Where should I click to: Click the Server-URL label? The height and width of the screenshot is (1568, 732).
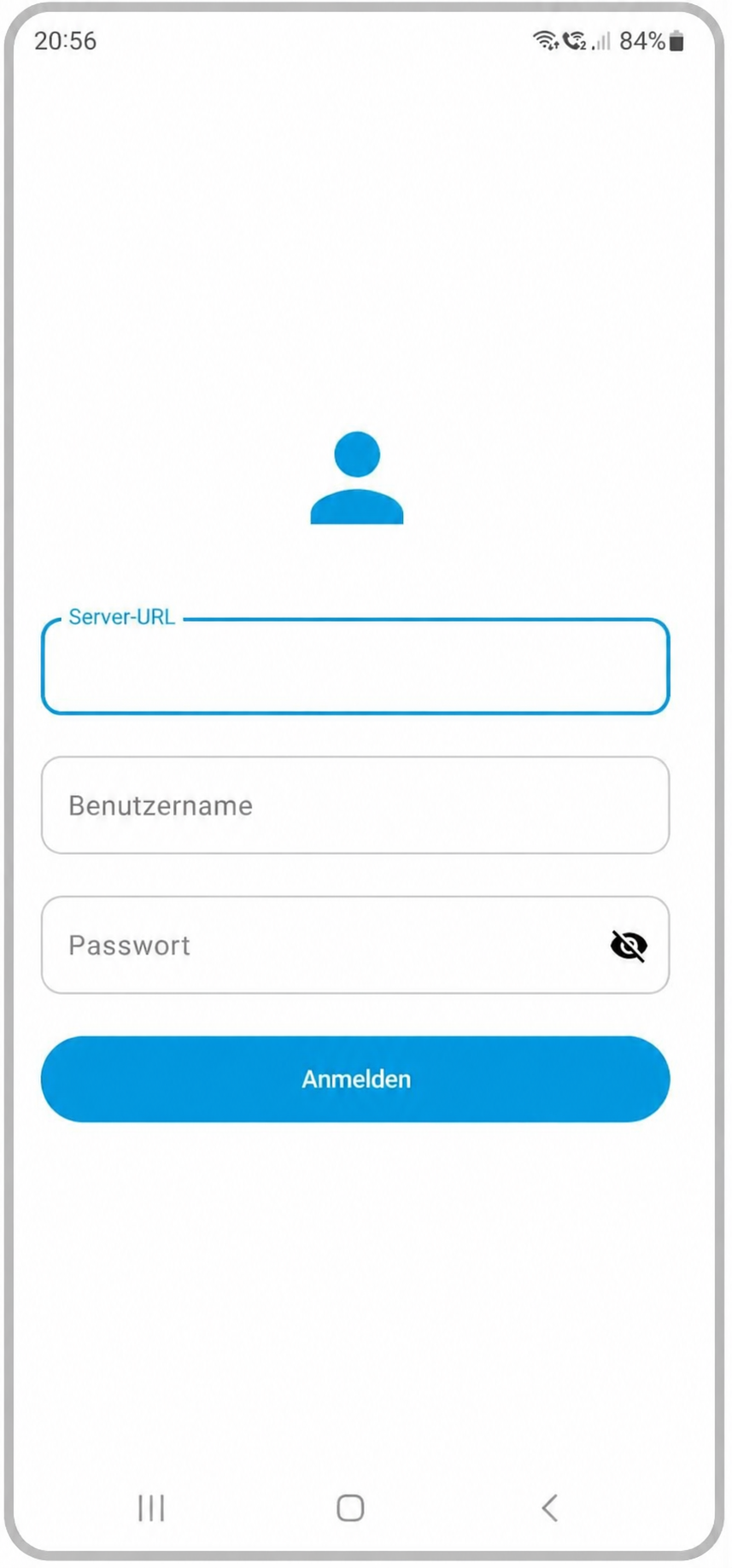(x=121, y=617)
